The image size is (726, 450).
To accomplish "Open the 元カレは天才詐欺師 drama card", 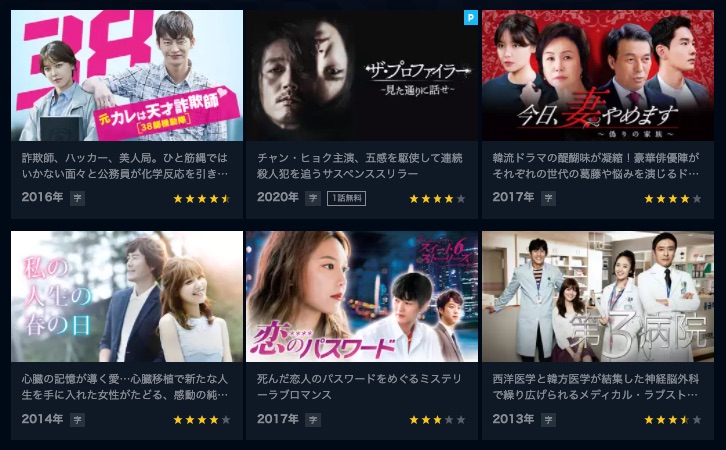I will [127, 76].
